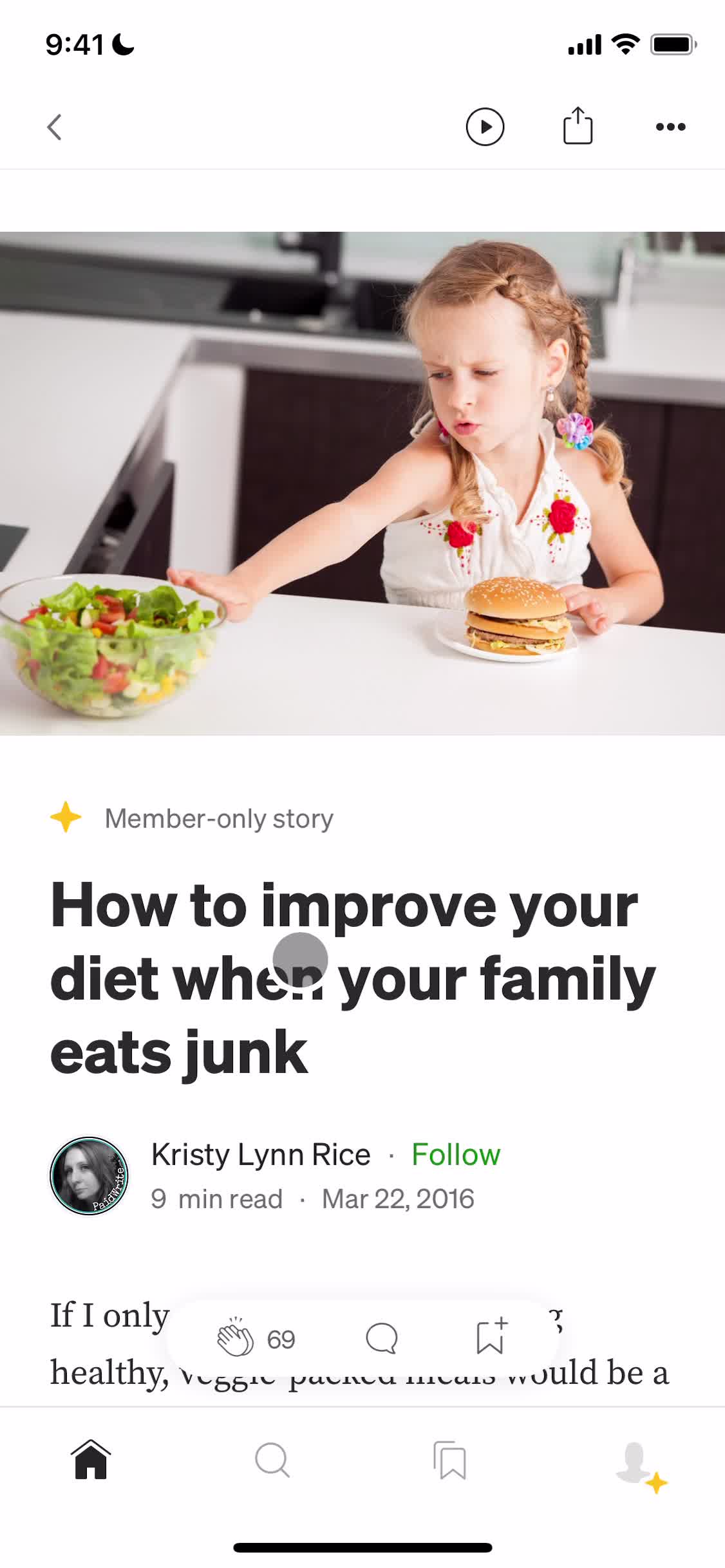Switch to the Home tab
This screenshot has width=725, height=1568.
point(91,1460)
